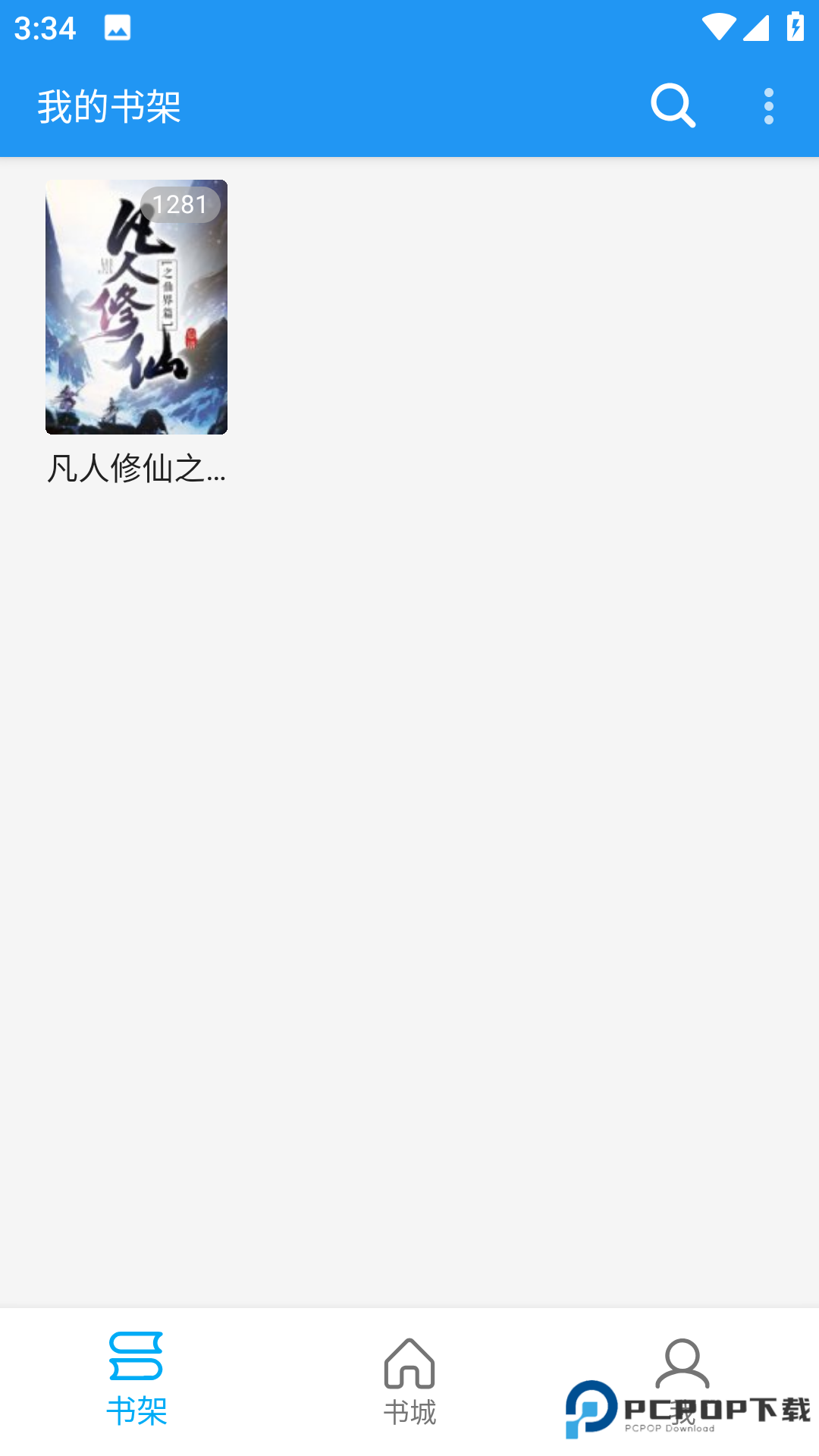Click the 我的书架 header title
Viewport: 819px width, 1456px height.
click(x=109, y=106)
